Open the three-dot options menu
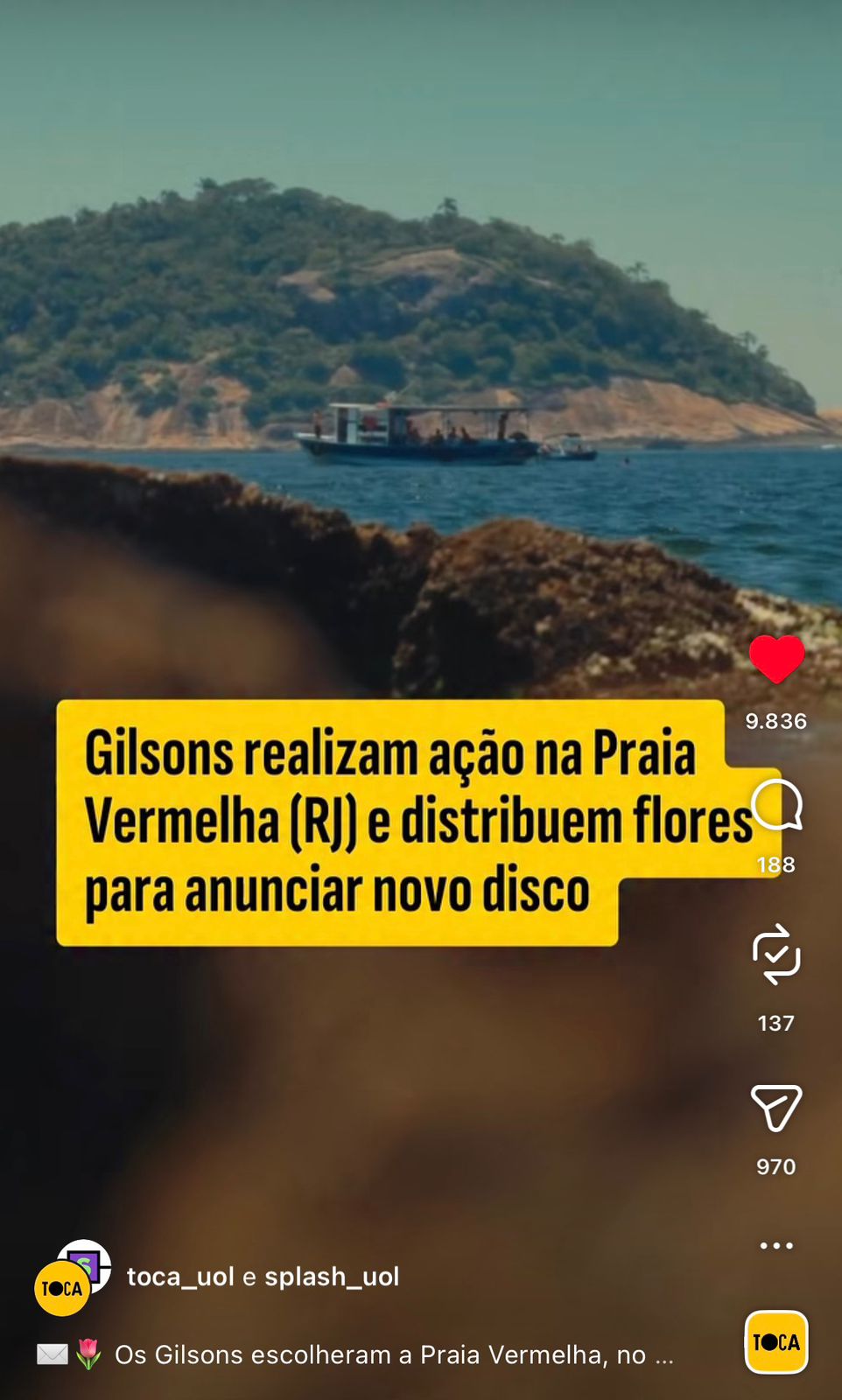The height and width of the screenshot is (1400, 842). click(x=776, y=1245)
